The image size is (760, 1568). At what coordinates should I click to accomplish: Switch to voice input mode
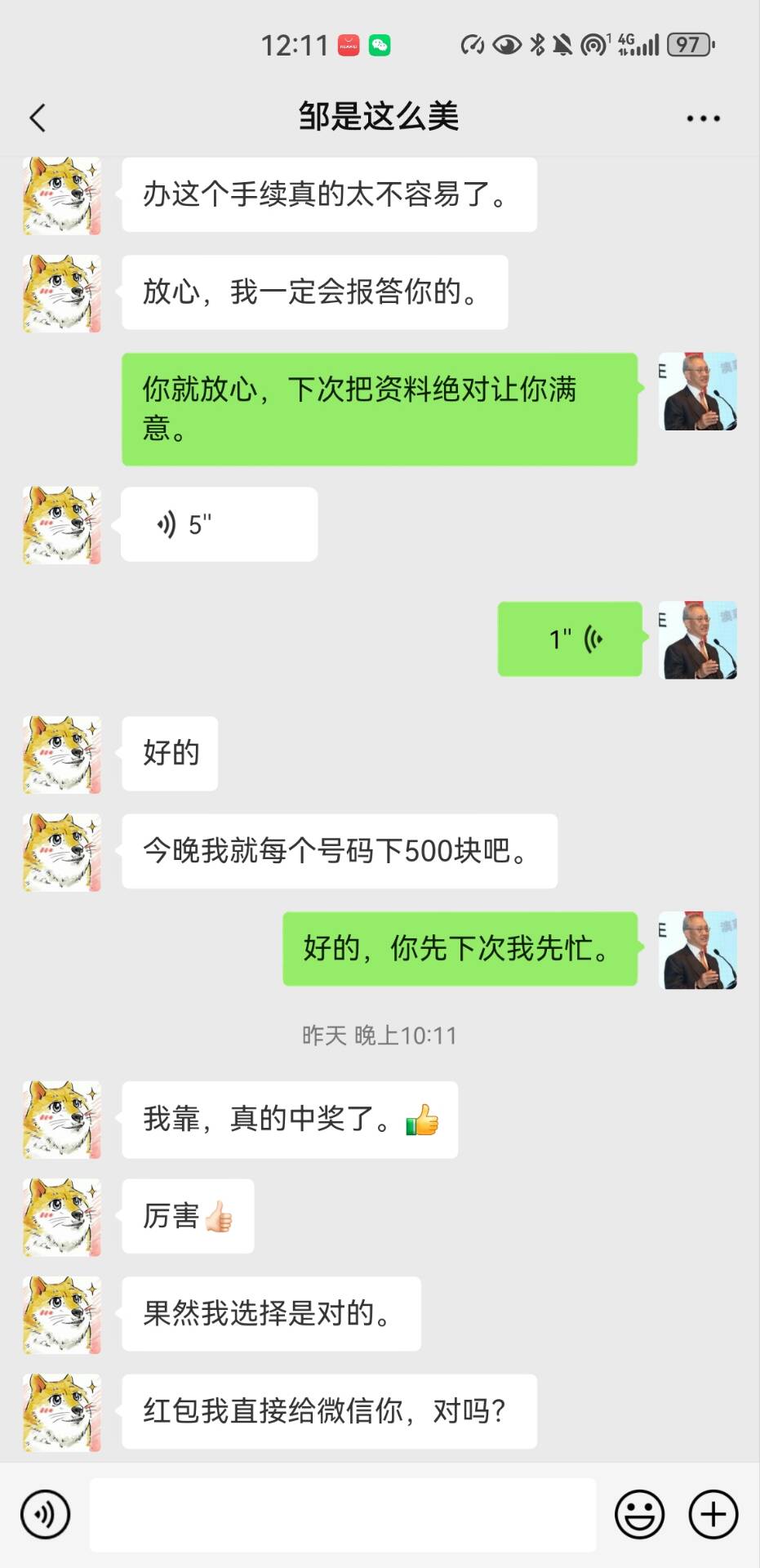click(x=43, y=1513)
